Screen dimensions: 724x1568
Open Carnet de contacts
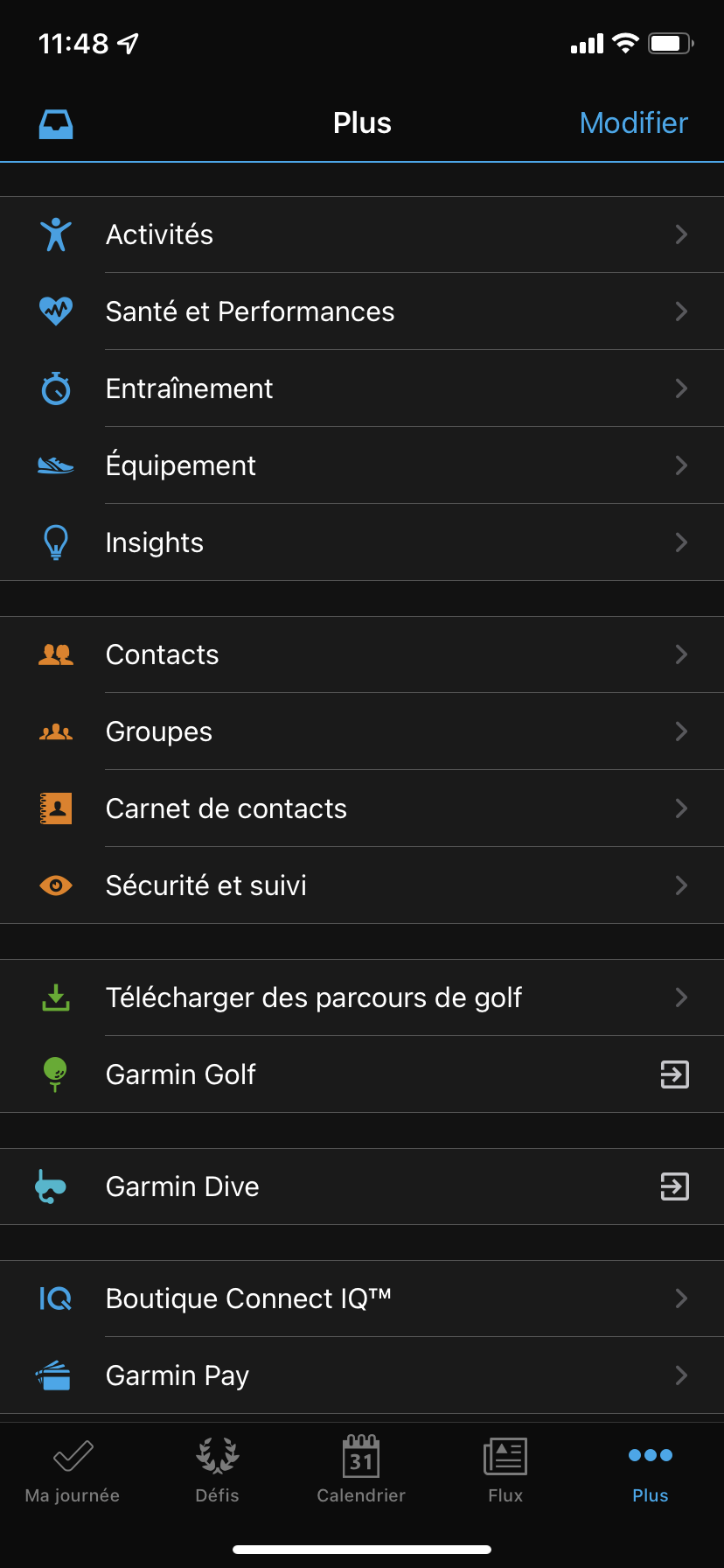(362, 808)
